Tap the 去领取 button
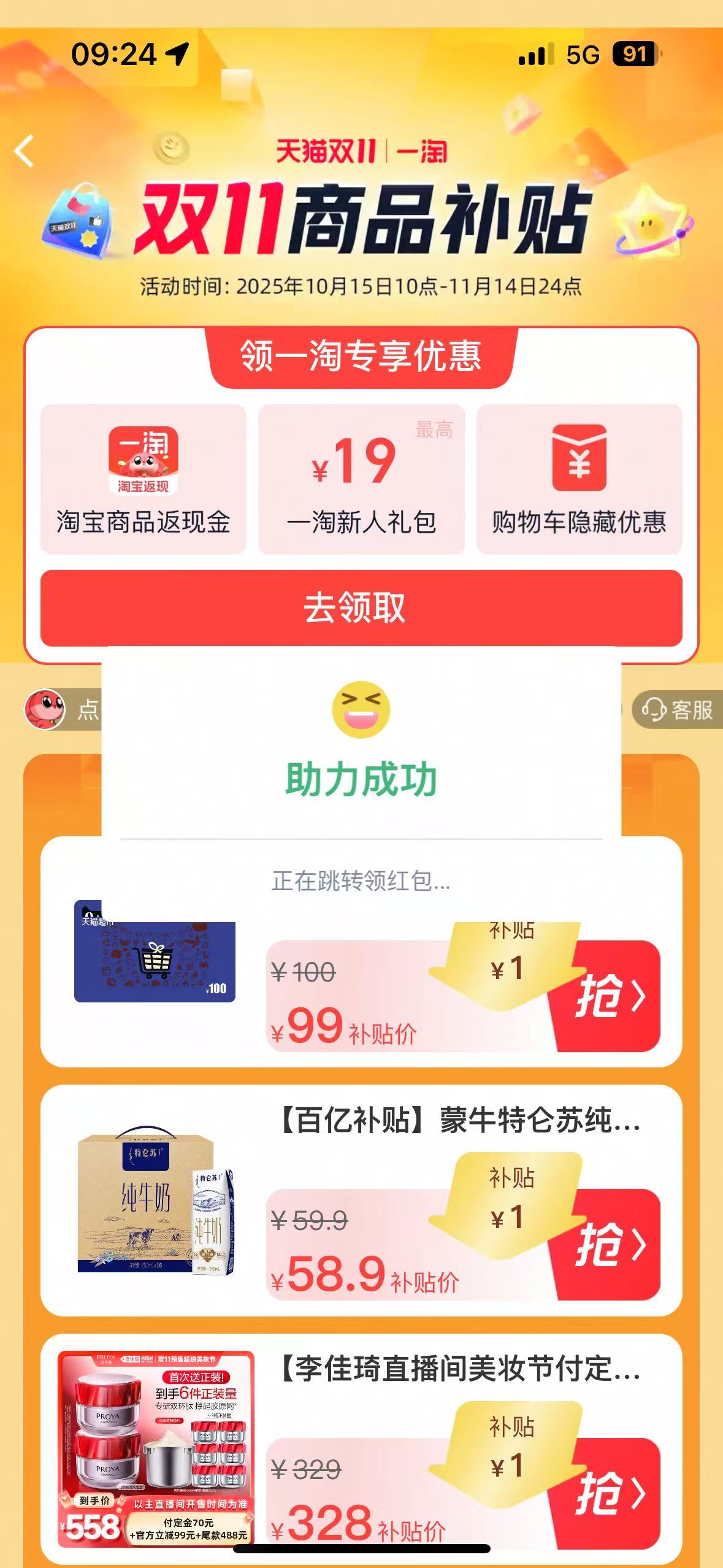This screenshot has height=1568, width=723. pos(361,607)
